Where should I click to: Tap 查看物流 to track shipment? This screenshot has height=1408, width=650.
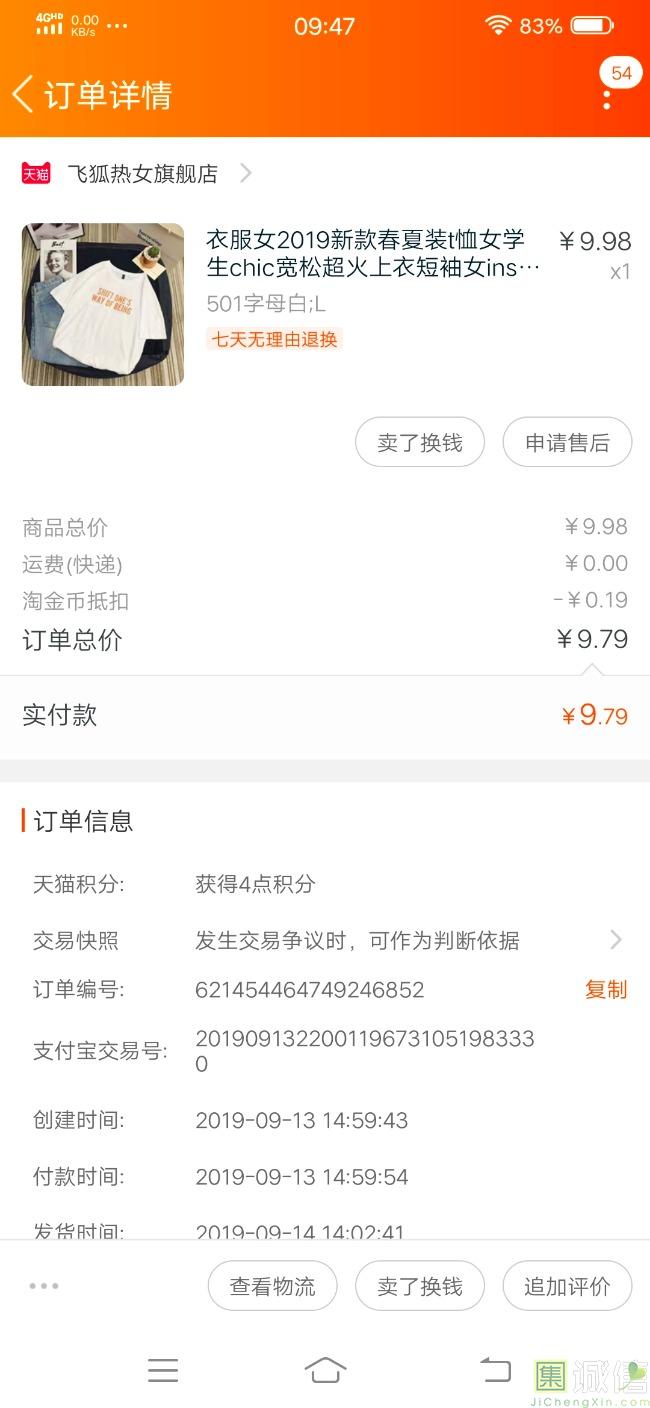tap(272, 1287)
